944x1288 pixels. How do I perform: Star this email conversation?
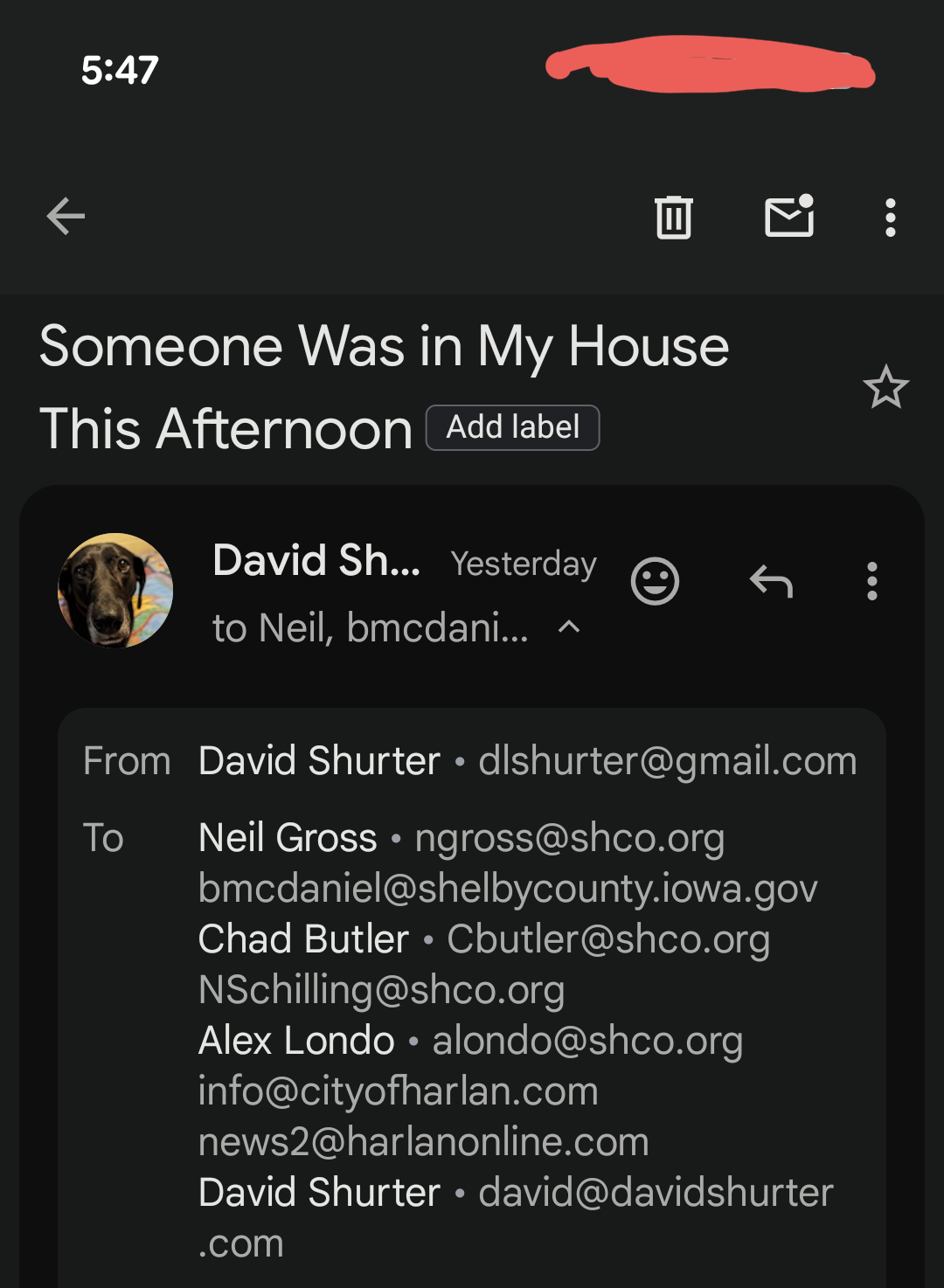point(885,387)
